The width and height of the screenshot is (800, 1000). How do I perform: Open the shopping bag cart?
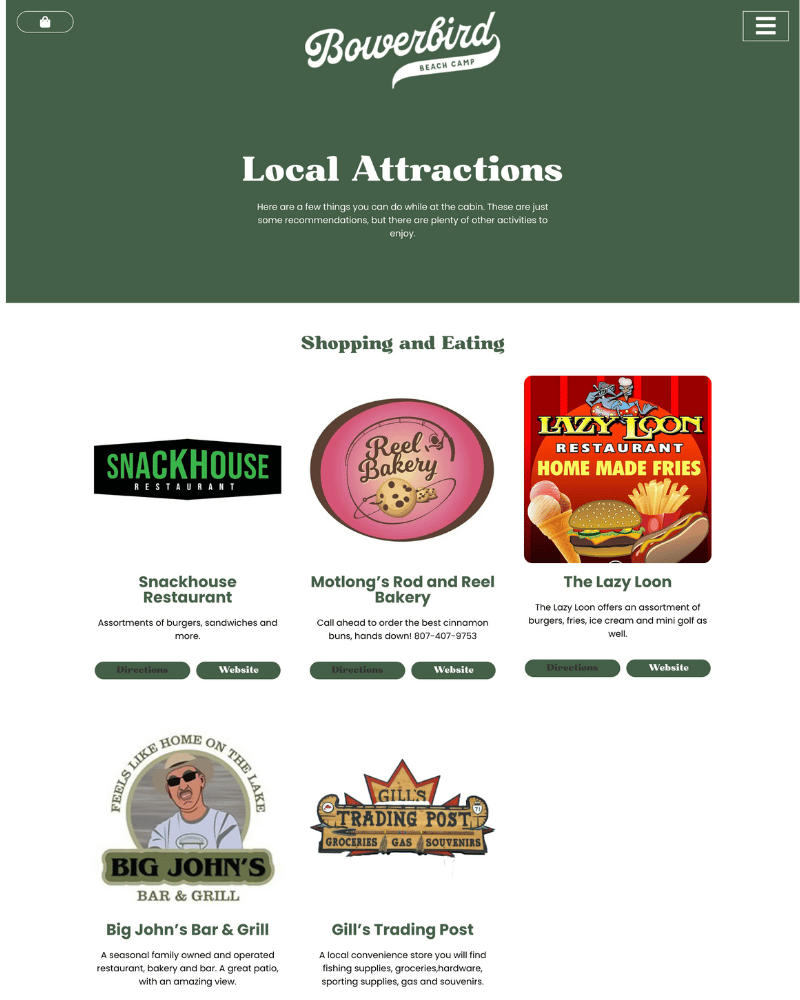[x=45, y=22]
